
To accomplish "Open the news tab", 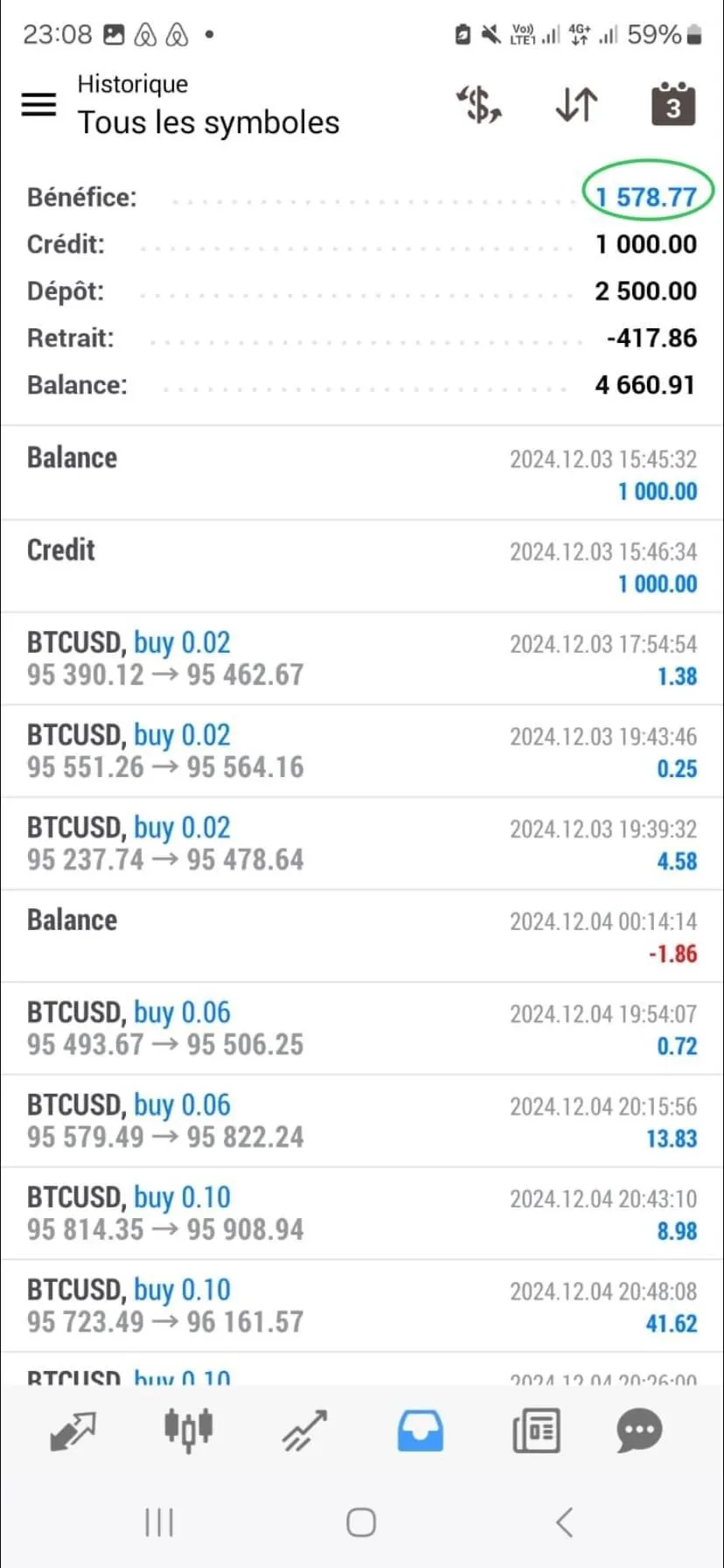I will click(x=536, y=1431).
